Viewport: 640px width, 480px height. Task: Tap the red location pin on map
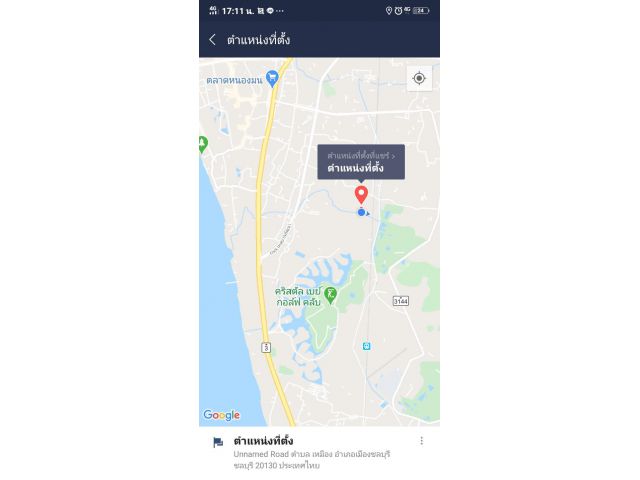pos(362,193)
